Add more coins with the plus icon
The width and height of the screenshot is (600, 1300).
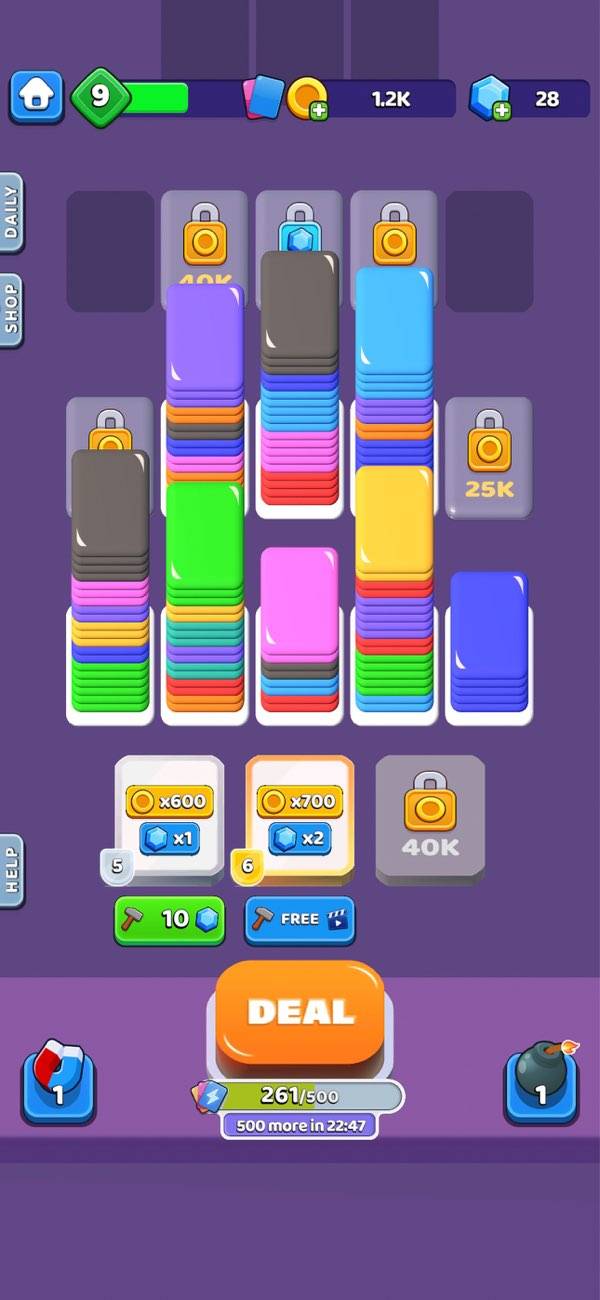tap(318, 111)
